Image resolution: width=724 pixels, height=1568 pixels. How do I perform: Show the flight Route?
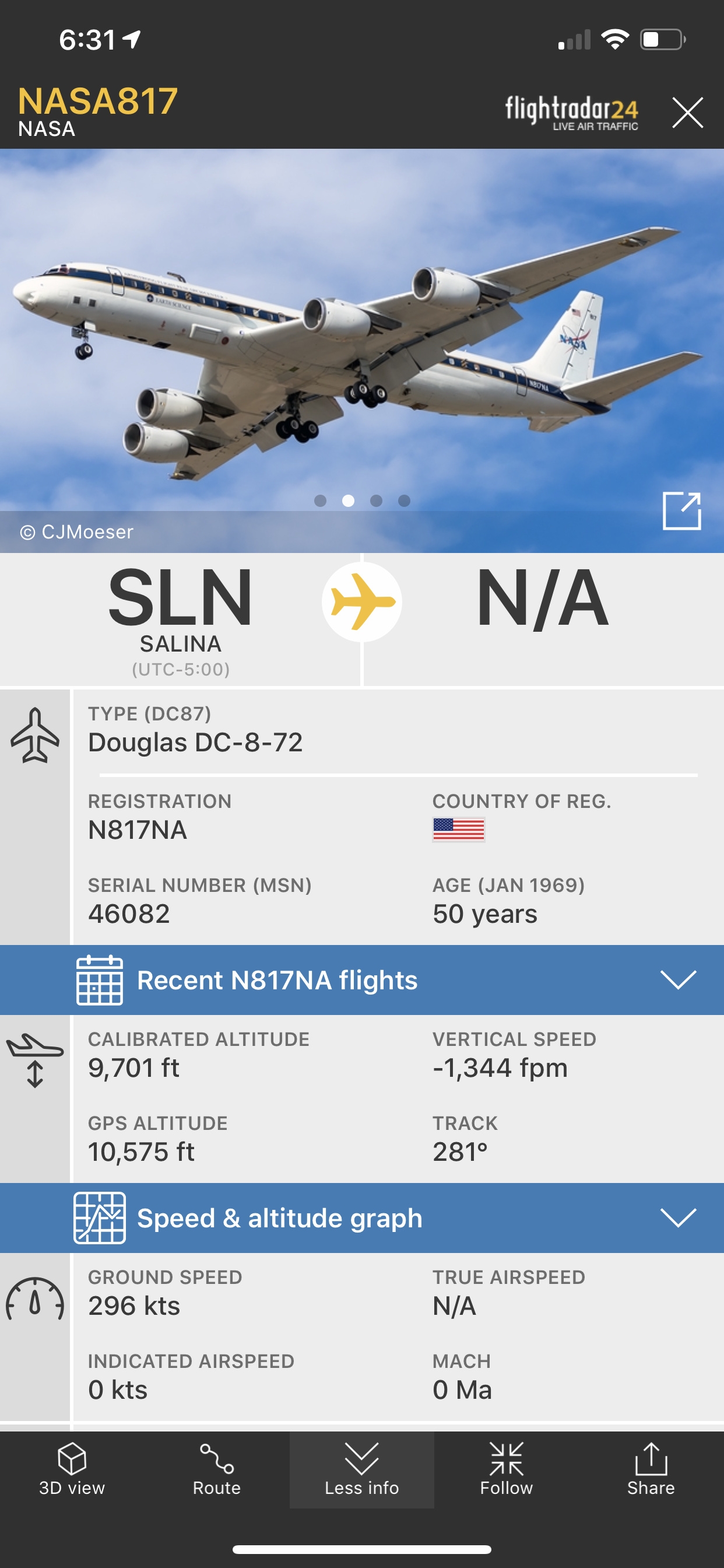pos(217,1469)
